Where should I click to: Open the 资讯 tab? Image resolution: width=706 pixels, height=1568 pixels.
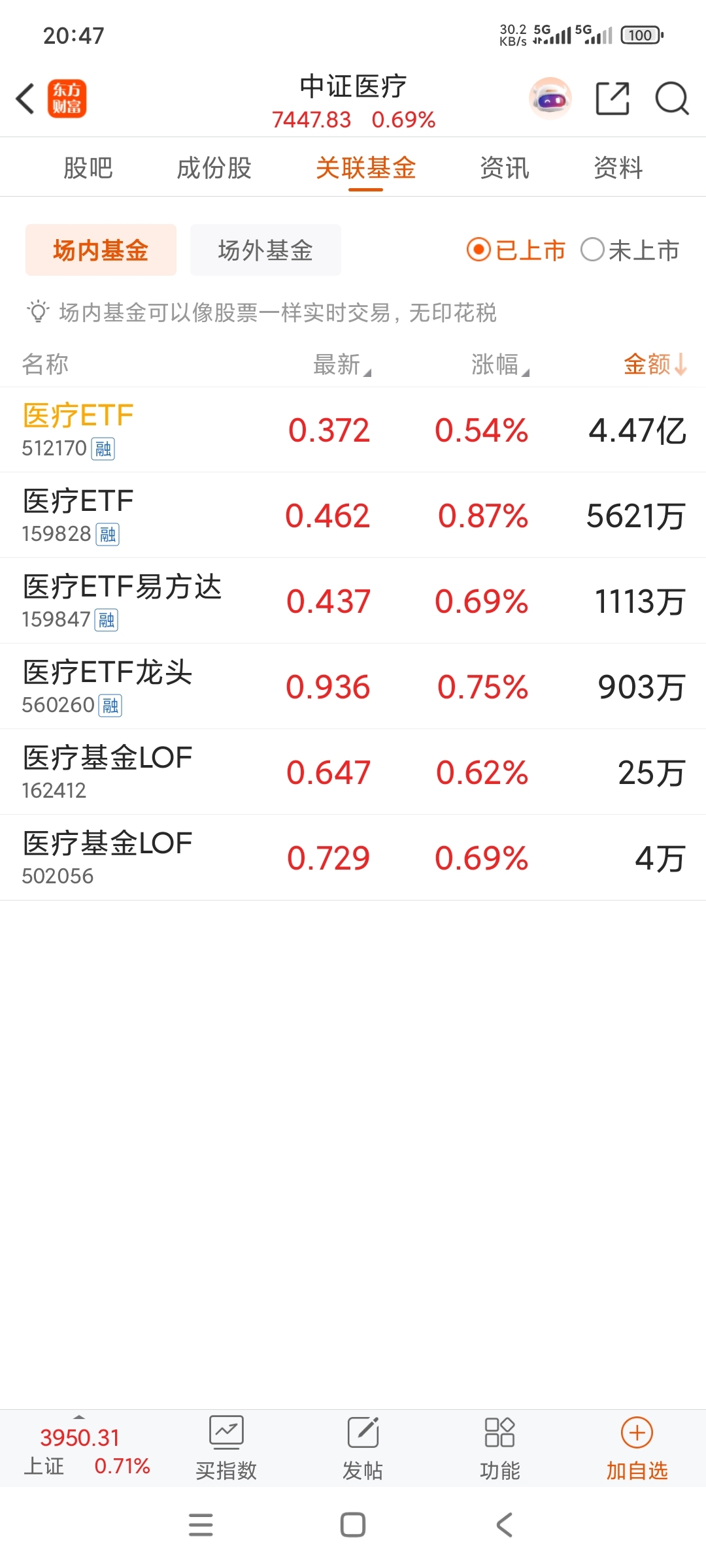point(504,168)
